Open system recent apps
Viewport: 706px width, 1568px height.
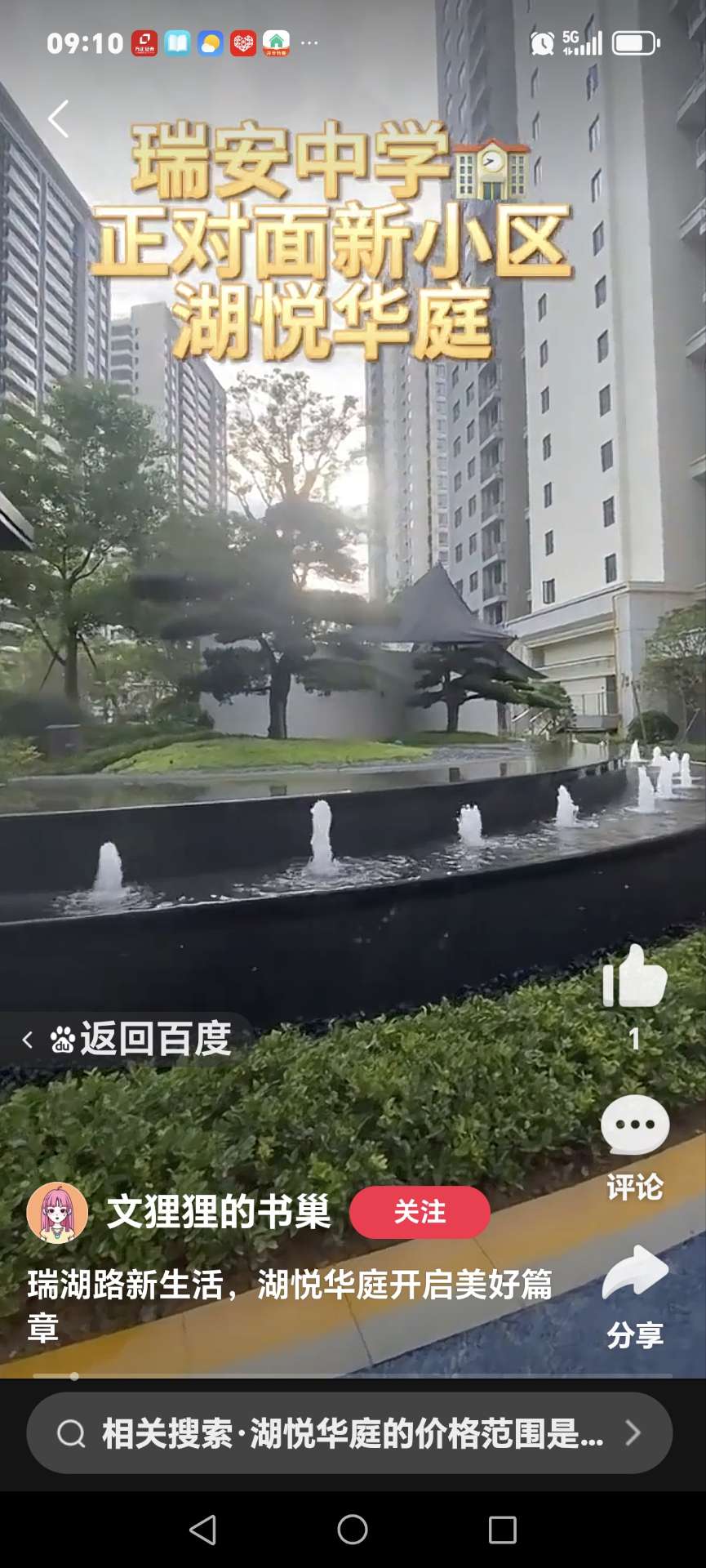click(x=502, y=1529)
